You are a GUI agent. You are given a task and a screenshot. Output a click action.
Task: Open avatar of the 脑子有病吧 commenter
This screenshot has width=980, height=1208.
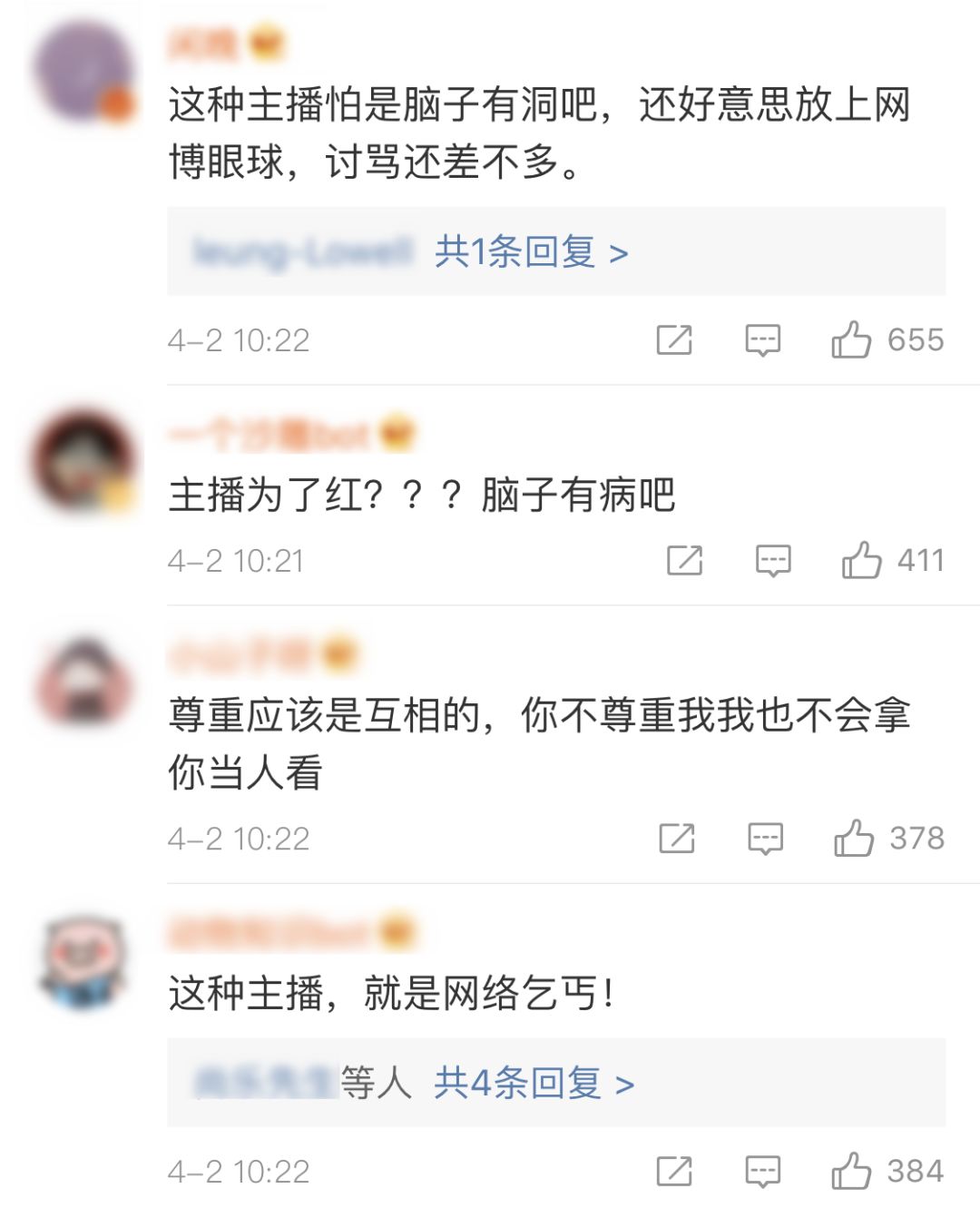(83, 463)
